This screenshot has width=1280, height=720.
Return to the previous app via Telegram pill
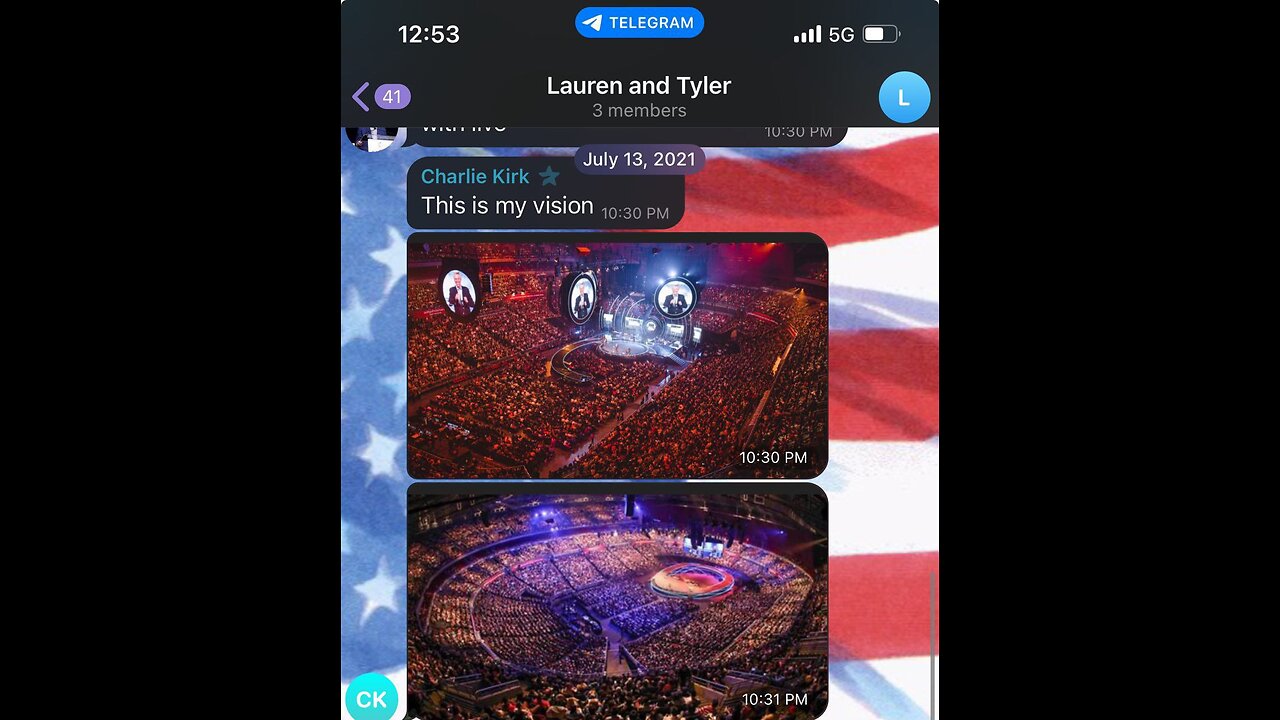click(x=639, y=22)
